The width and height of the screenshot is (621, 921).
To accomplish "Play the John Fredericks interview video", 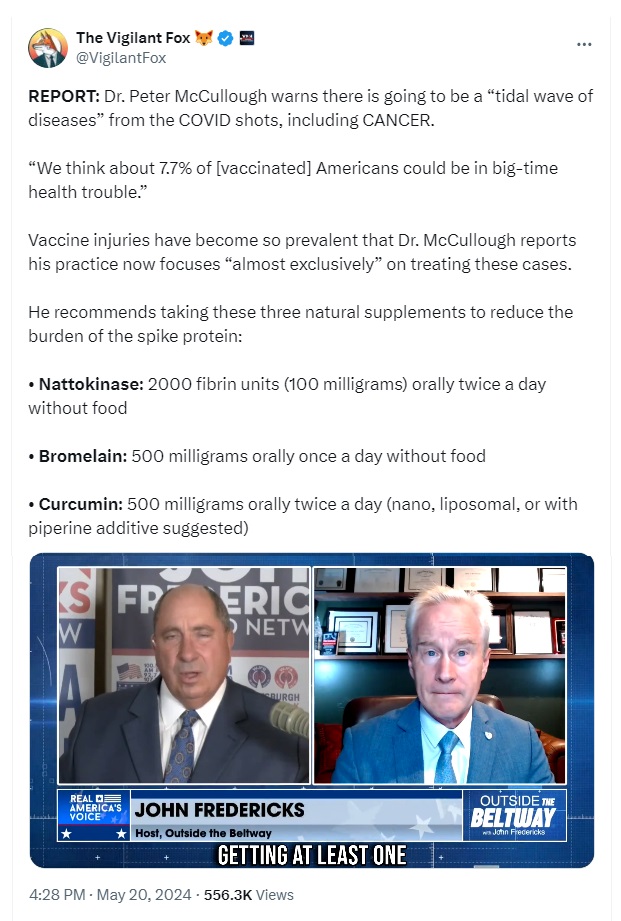I will click(x=311, y=710).
